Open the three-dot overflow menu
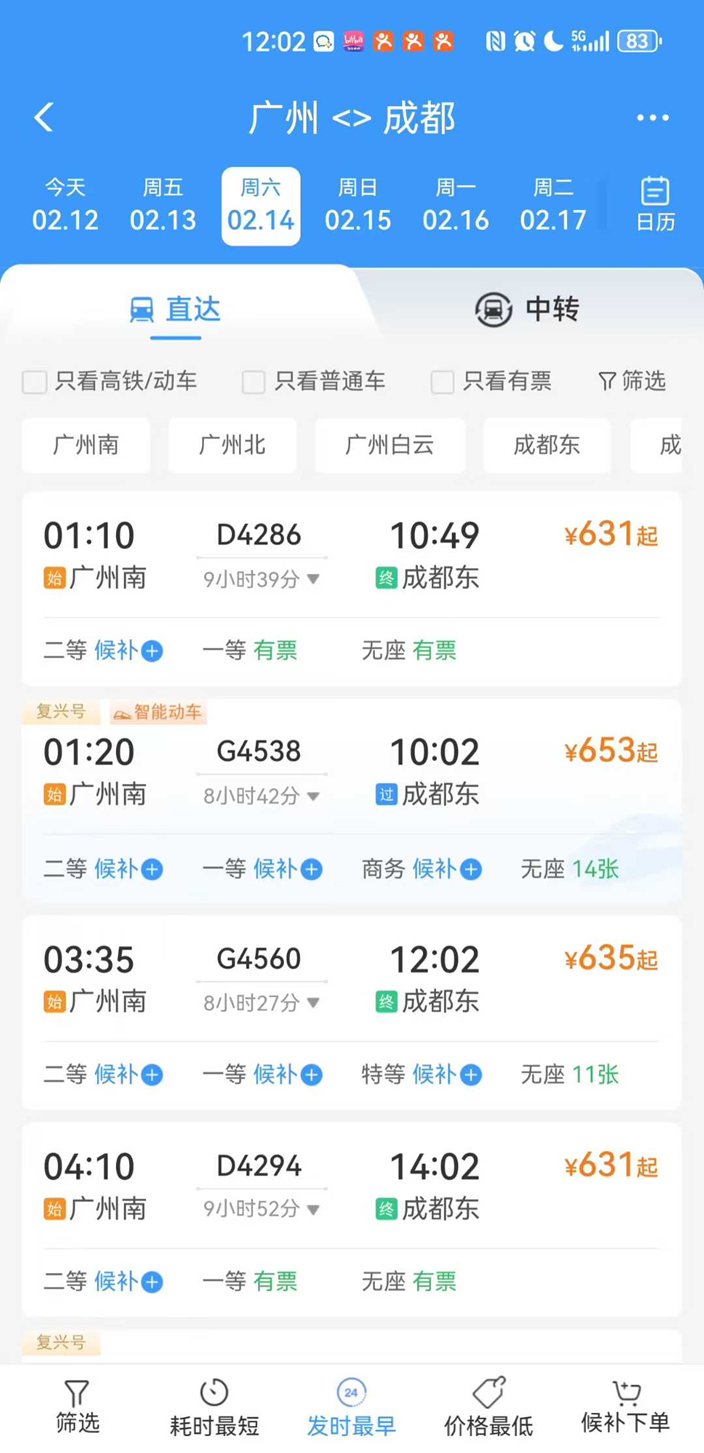704x1453 pixels. 652,118
